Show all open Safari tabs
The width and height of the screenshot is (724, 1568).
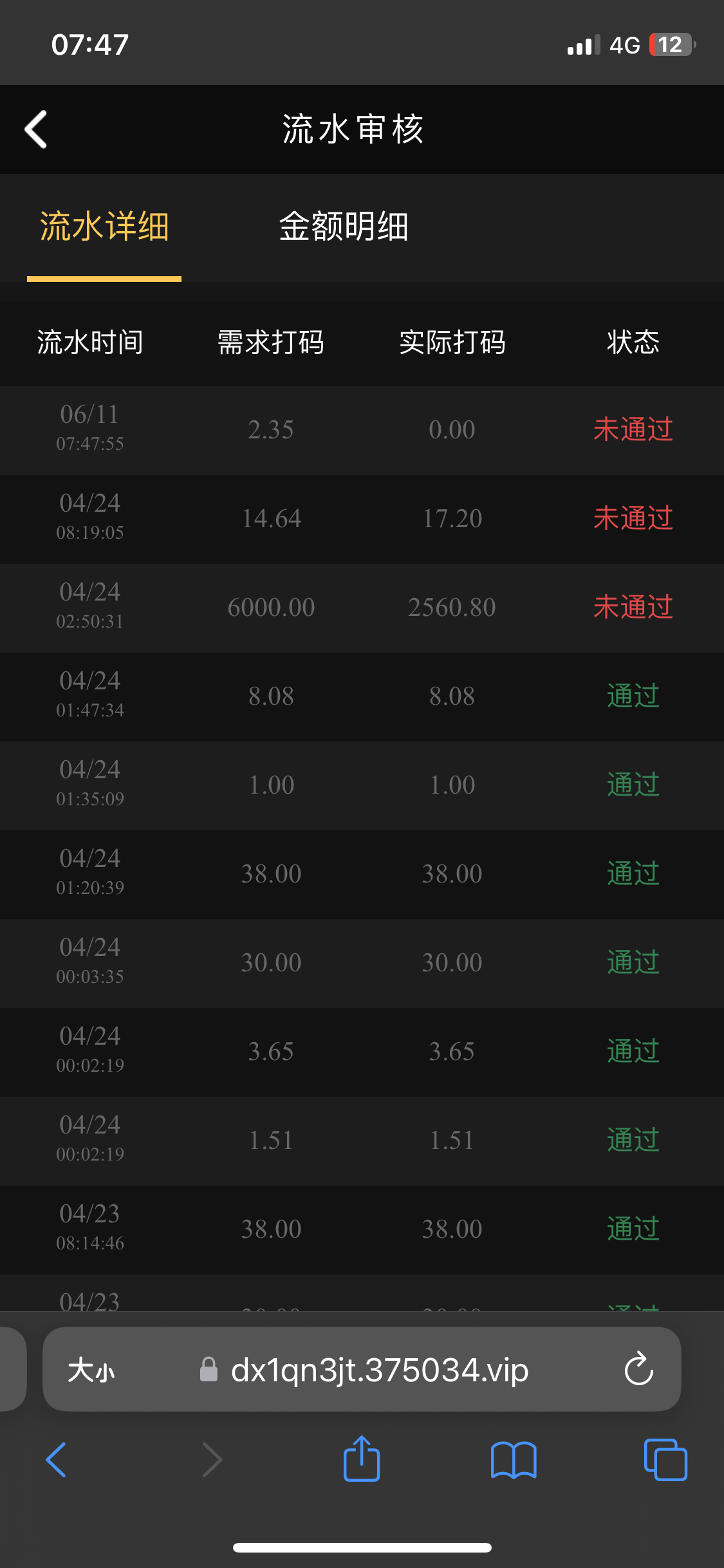click(665, 1460)
